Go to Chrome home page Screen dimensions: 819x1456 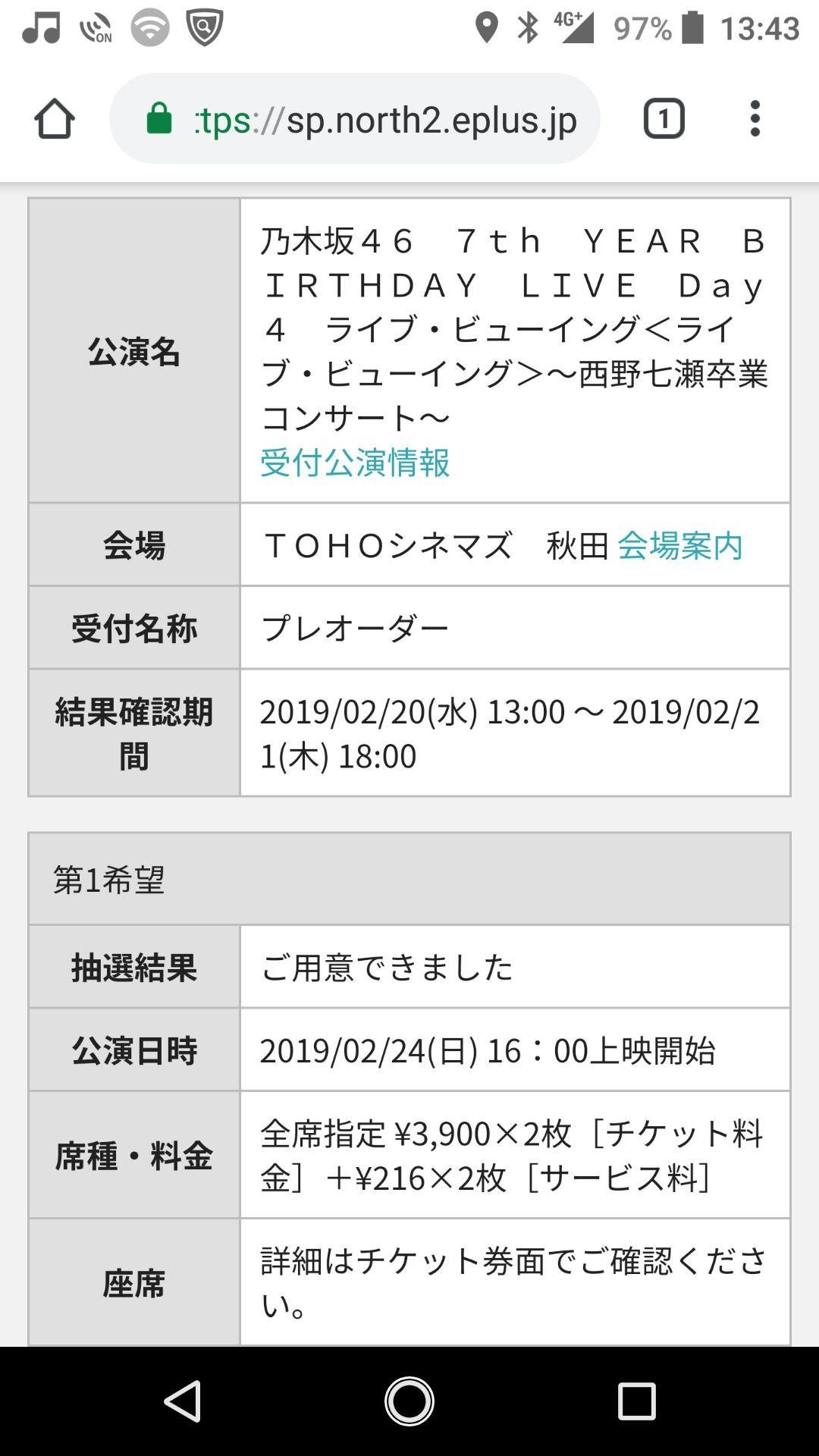click(x=54, y=119)
